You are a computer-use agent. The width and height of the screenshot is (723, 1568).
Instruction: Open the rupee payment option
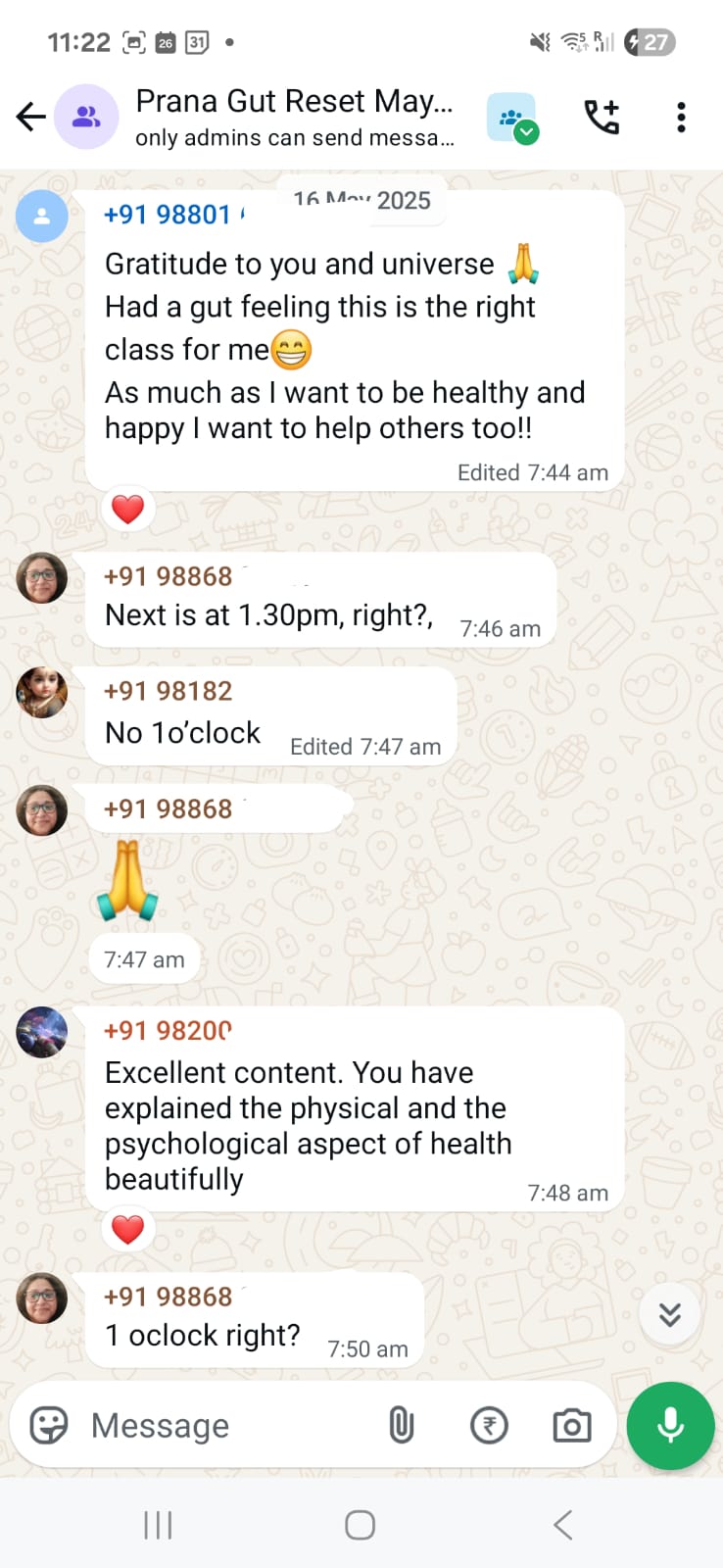pyautogui.click(x=489, y=1426)
